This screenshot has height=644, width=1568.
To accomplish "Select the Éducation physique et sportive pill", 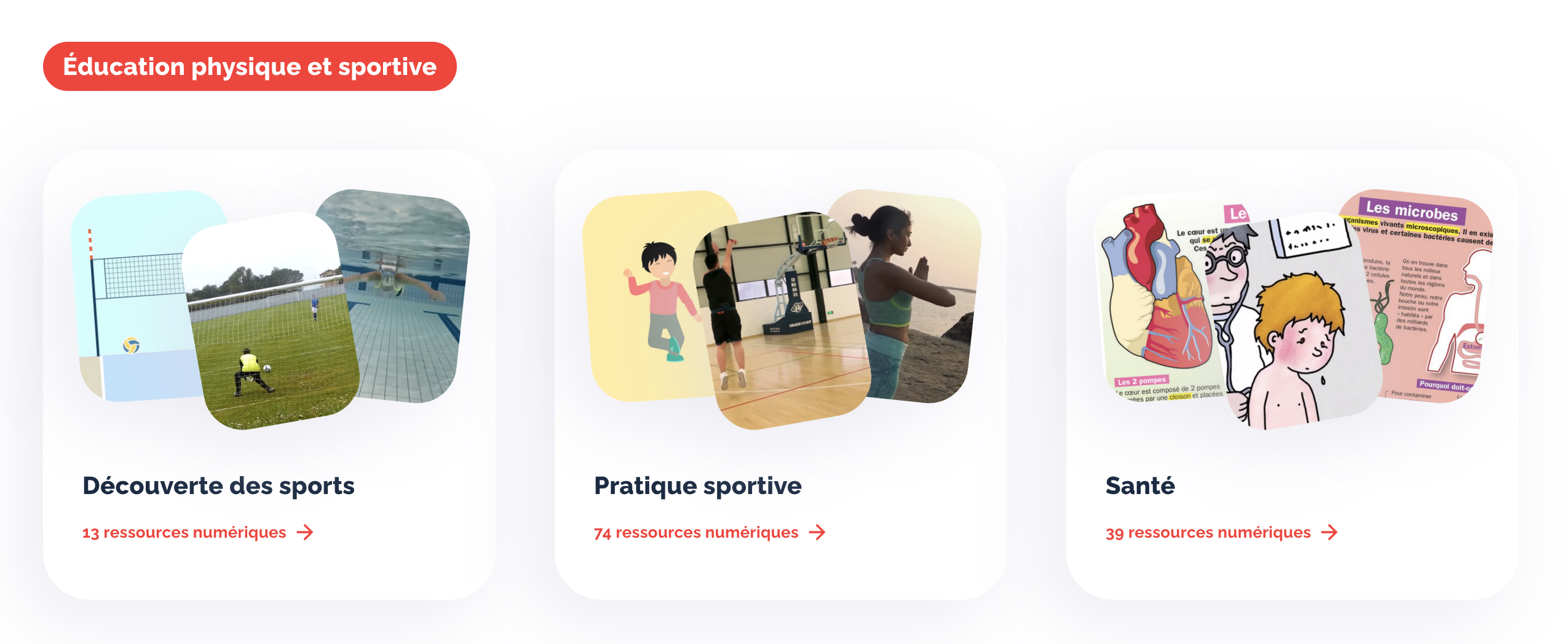I will pyautogui.click(x=250, y=66).
